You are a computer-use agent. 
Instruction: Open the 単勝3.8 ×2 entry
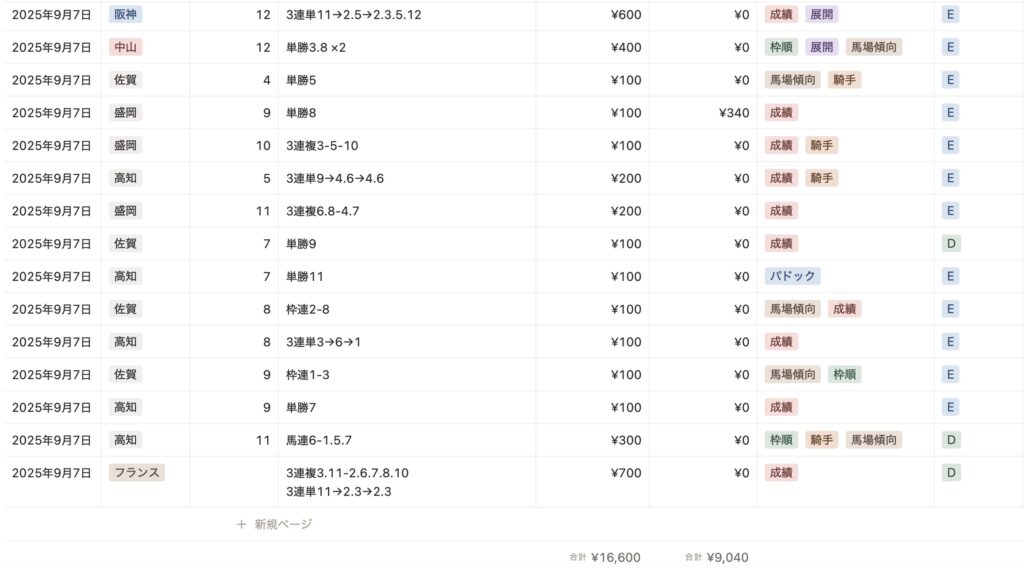[x=316, y=47]
